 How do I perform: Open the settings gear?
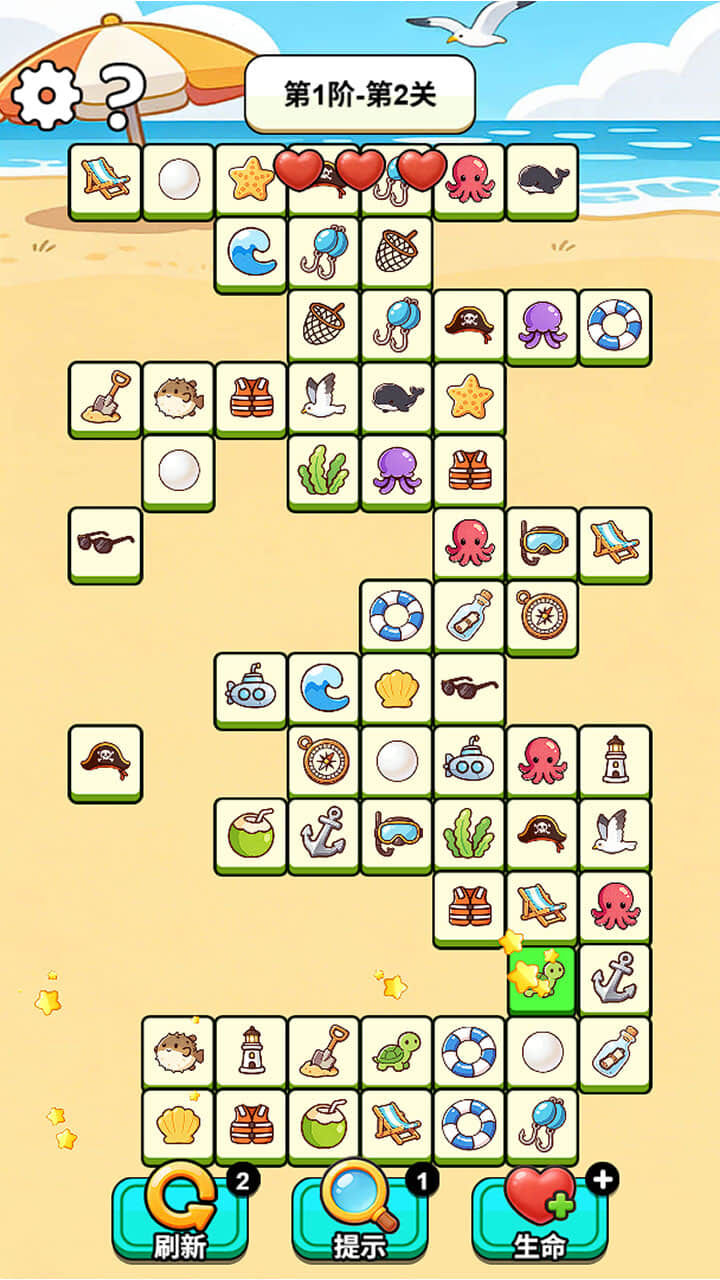point(46,94)
